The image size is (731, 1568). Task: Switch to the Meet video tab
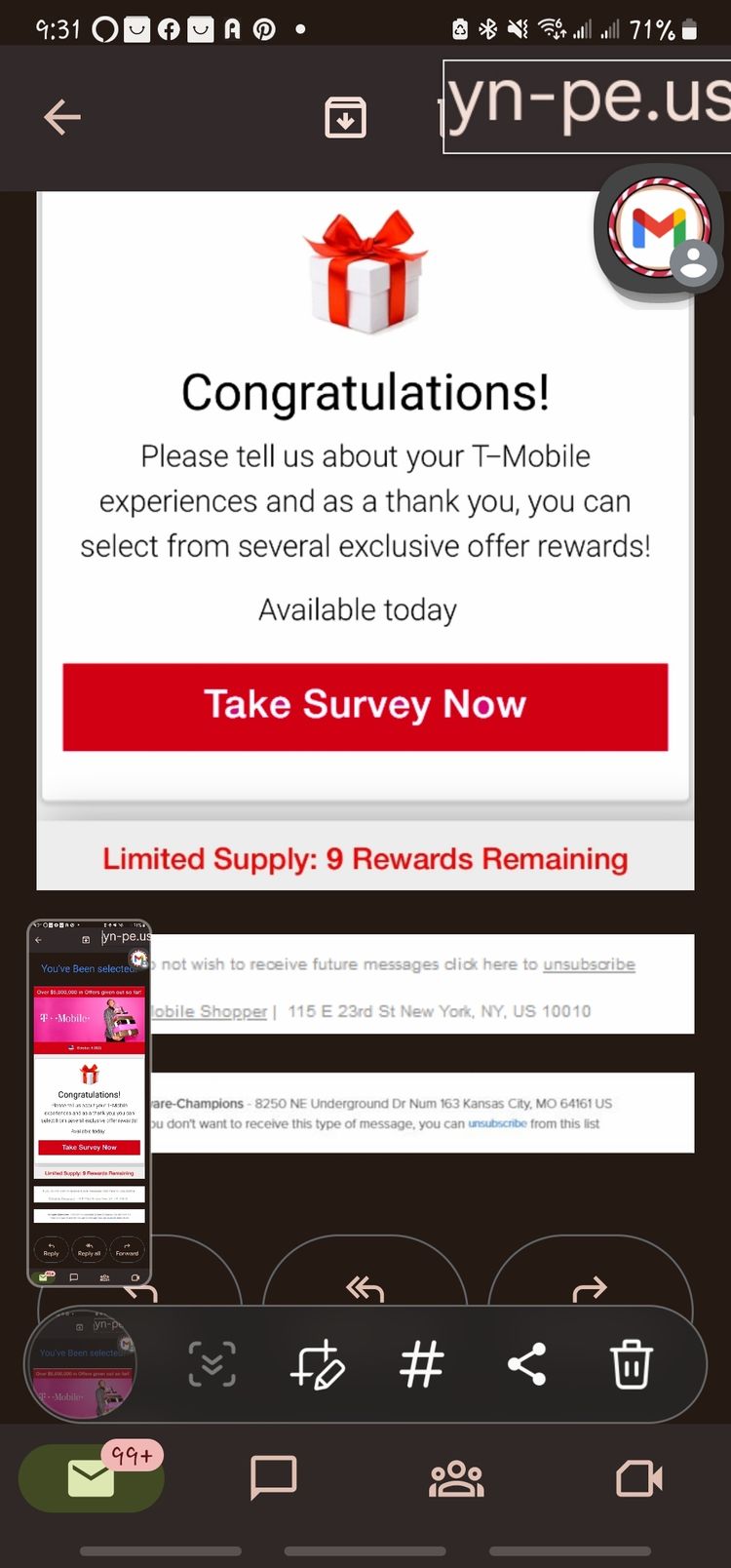(x=639, y=1478)
